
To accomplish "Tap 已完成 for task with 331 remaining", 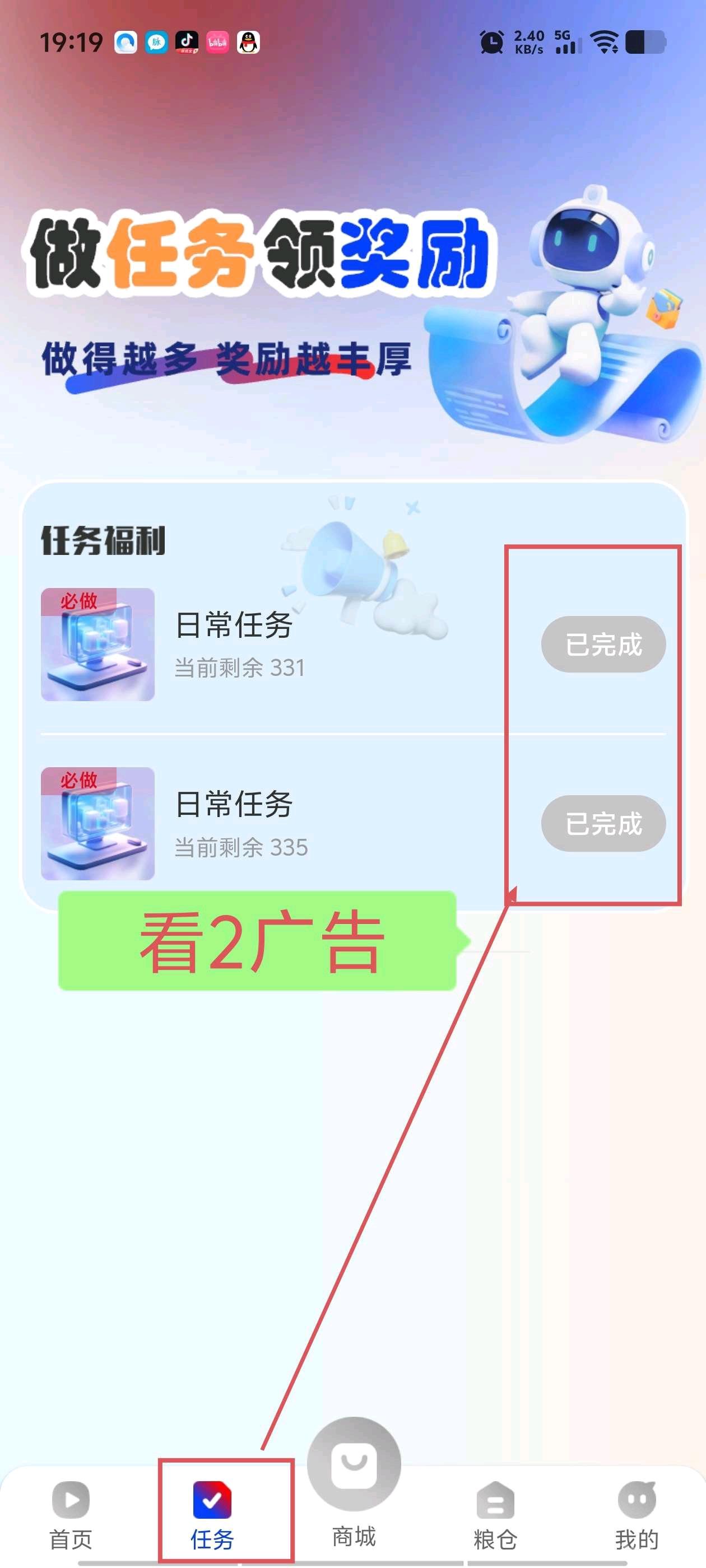I will click(603, 645).
